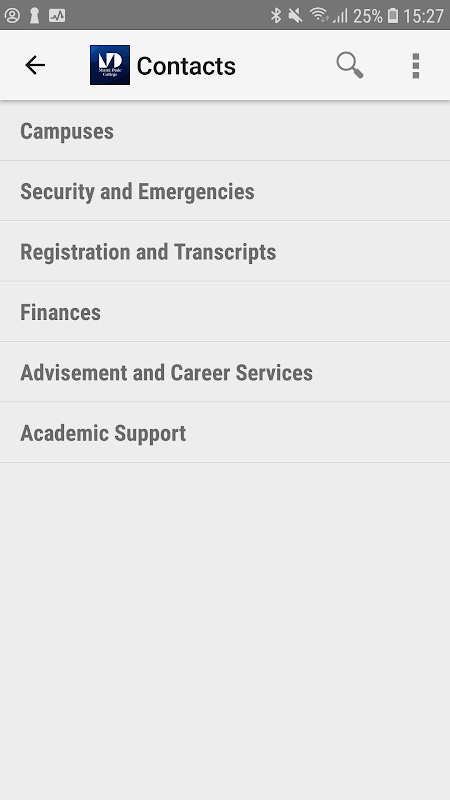Viewport: 450px width, 800px height.
Task: Open Advisement and Career Services
Action: coord(225,372)
